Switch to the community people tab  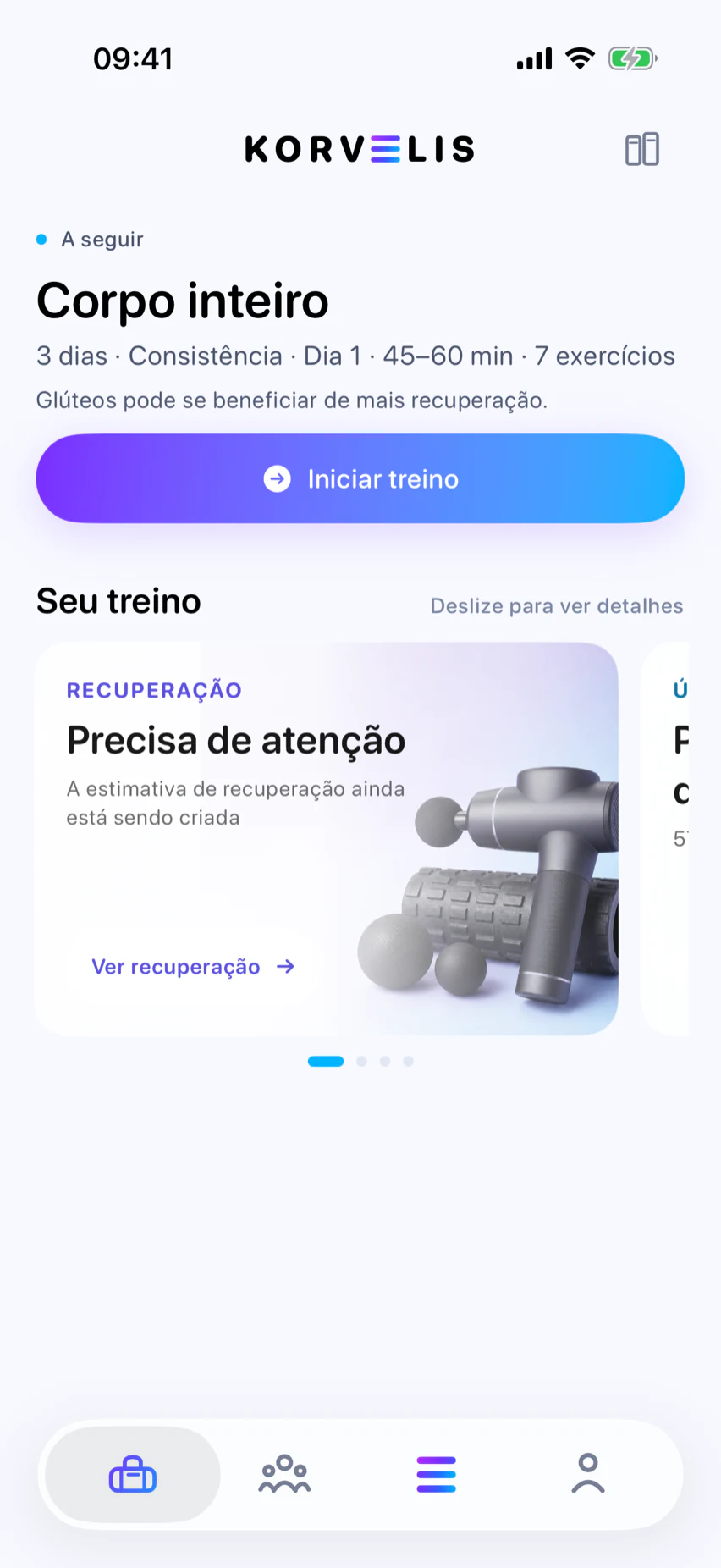coord(284,1474)
